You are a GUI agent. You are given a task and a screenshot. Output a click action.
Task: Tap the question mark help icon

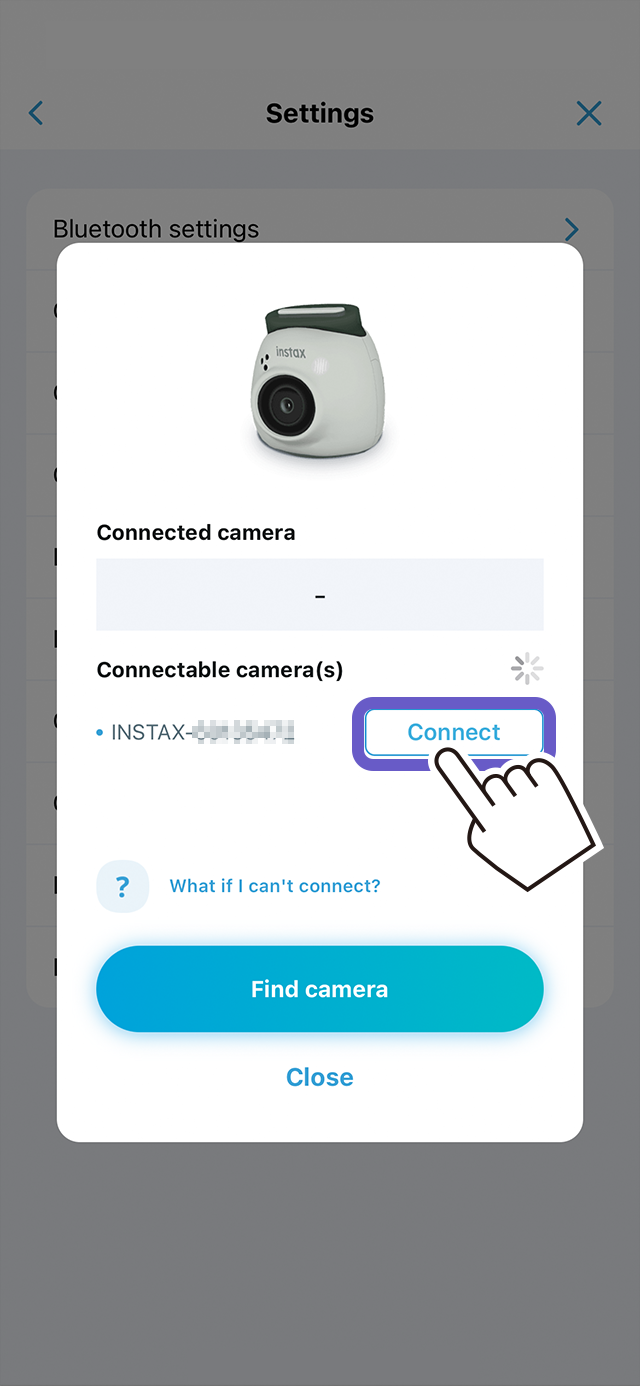(122, 886)
